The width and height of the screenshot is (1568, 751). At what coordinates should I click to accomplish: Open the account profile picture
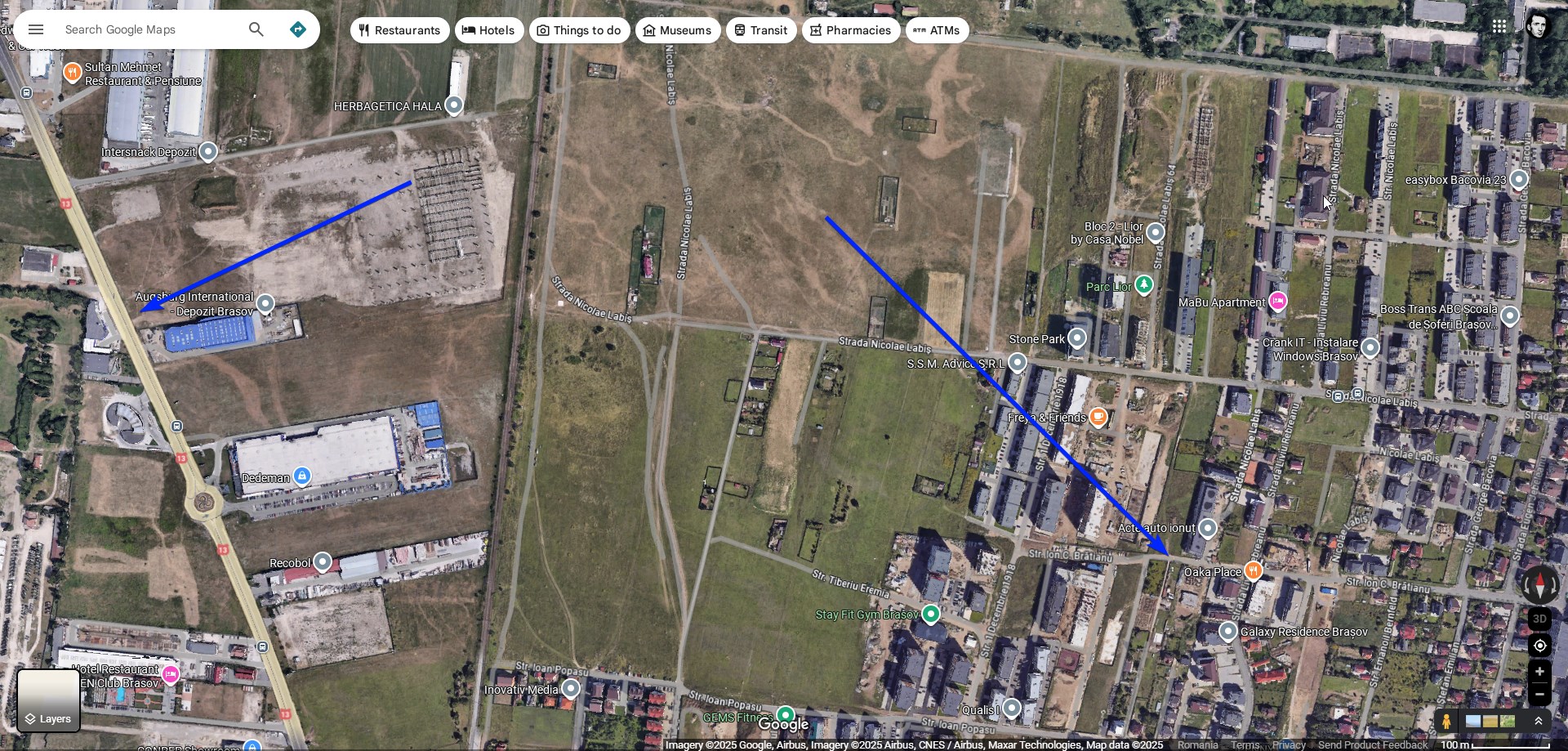click(1538, 26)
